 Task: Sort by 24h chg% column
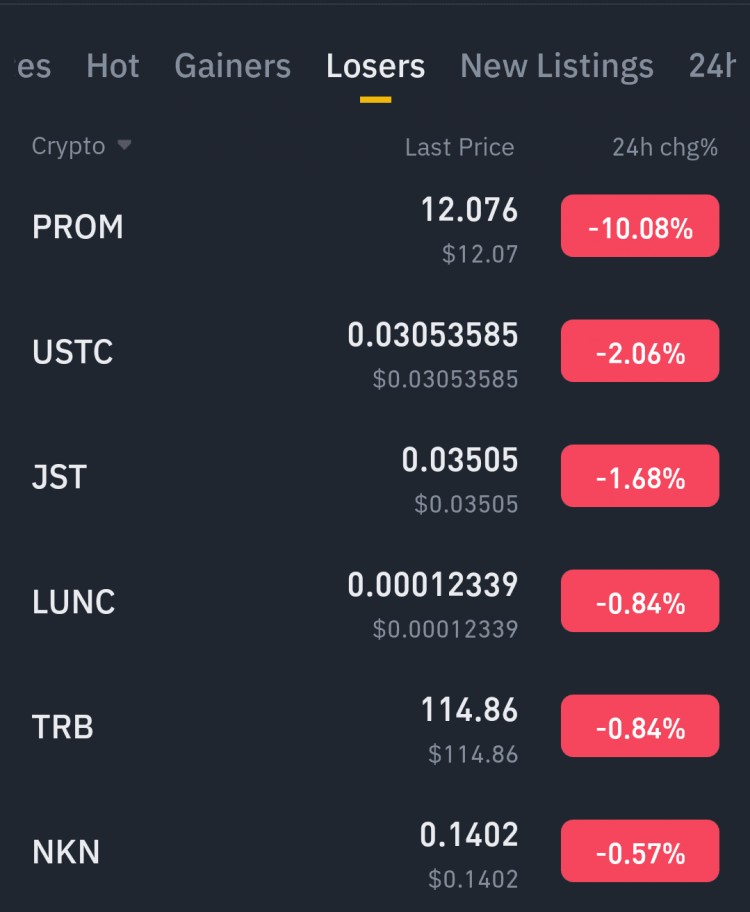coord(664,148)
